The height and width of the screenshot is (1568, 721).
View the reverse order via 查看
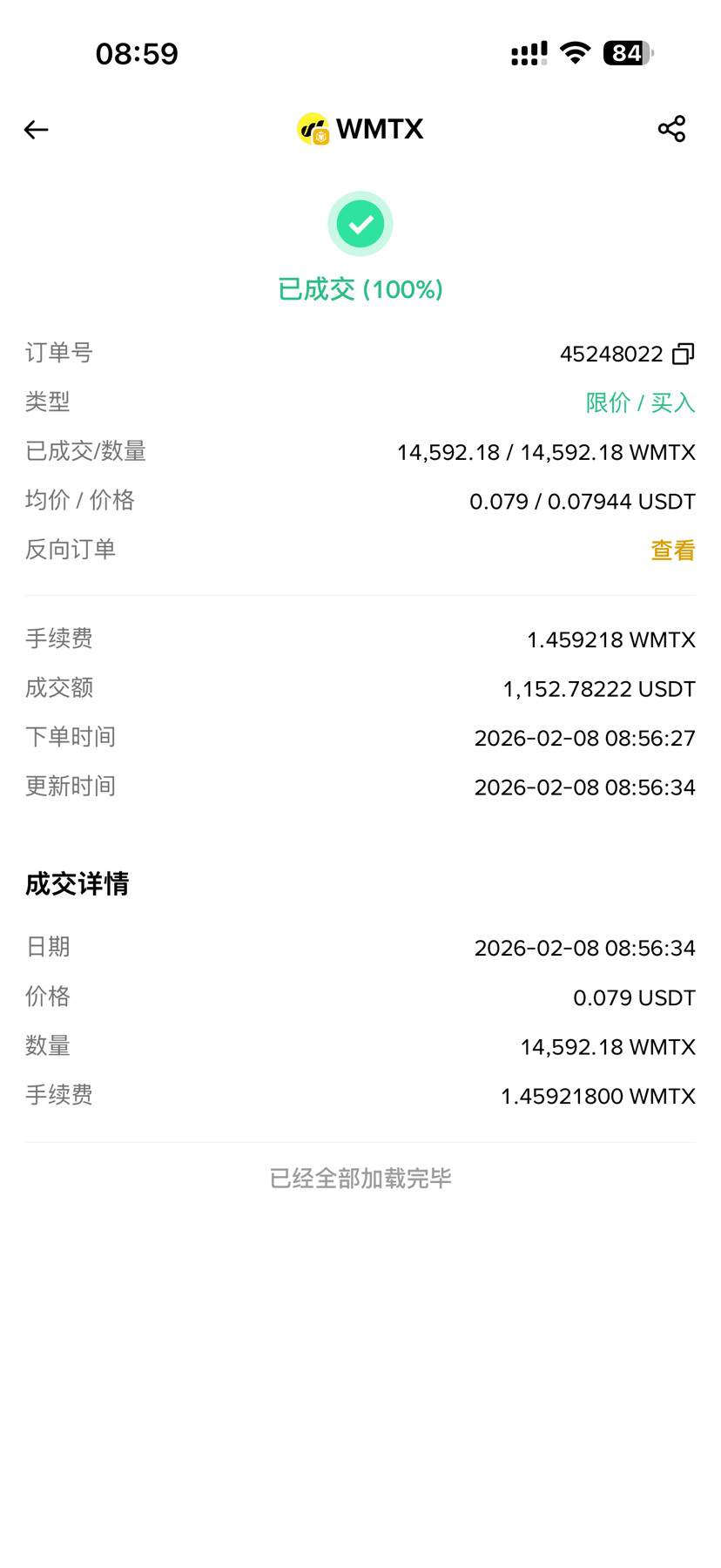point(672,551)
